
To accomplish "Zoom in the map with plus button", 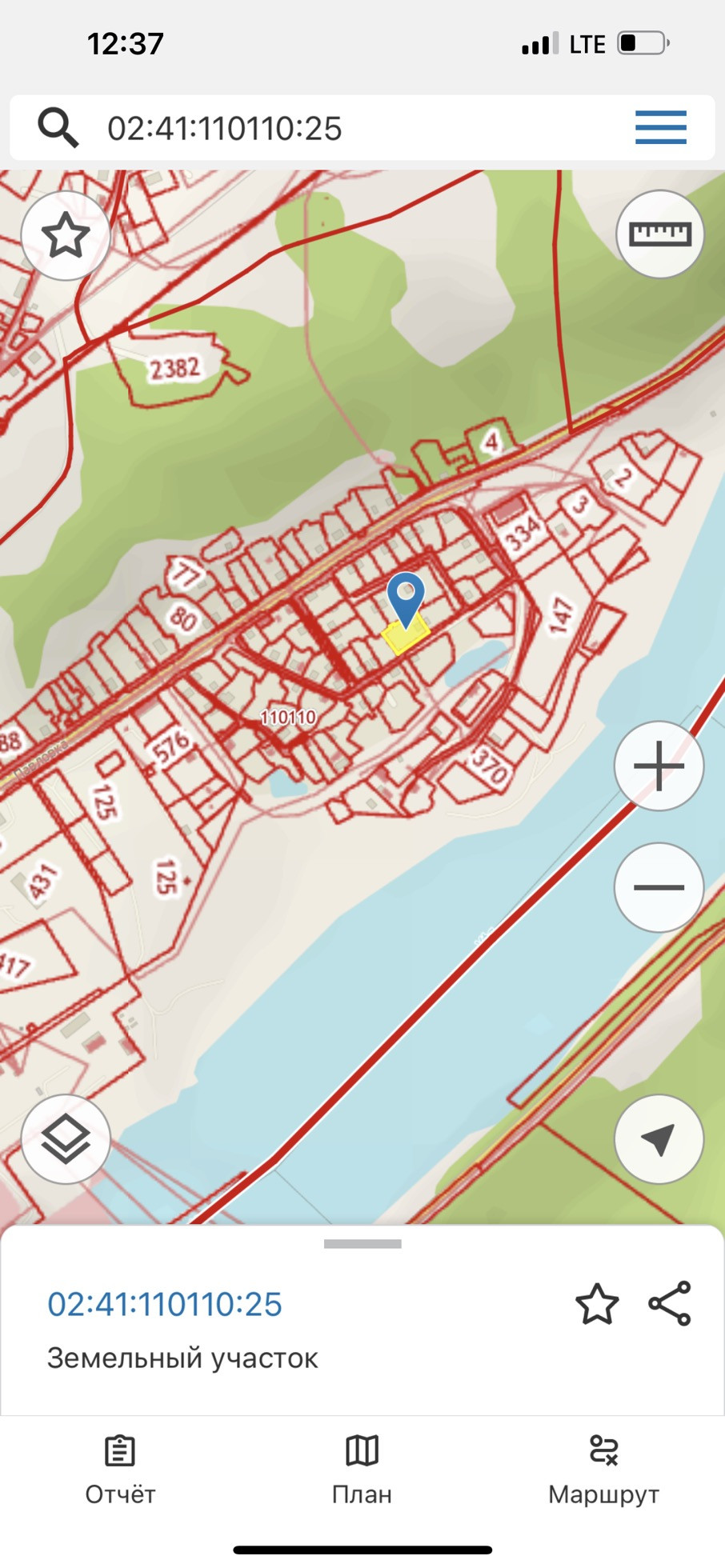I will coord(659,766).
